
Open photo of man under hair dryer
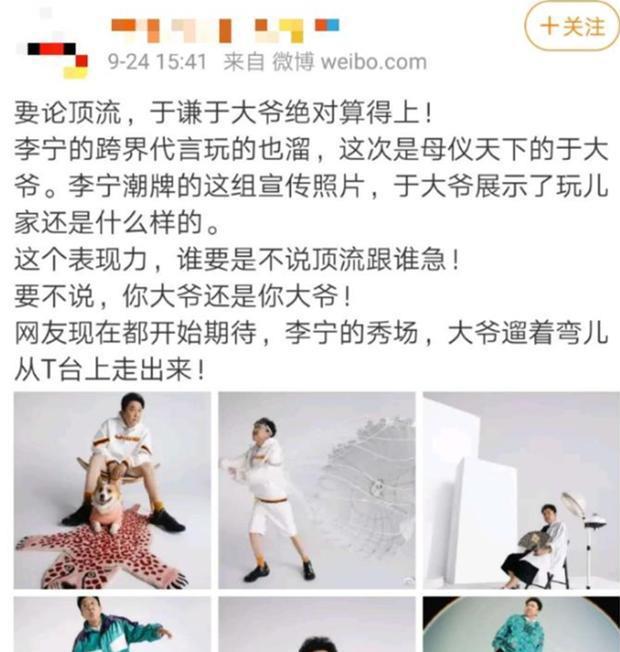520,490
